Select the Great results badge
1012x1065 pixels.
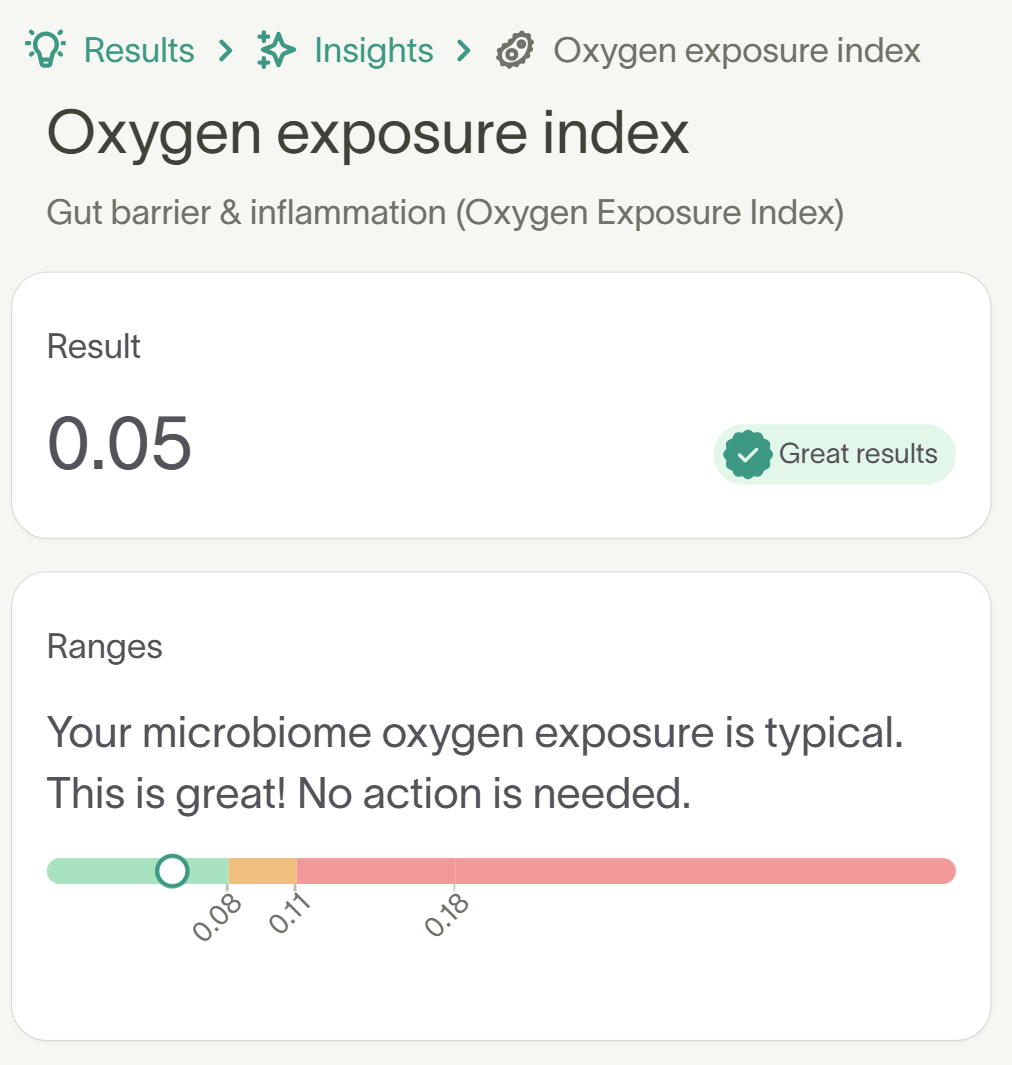pyautogui.click(x=833, y=454)
